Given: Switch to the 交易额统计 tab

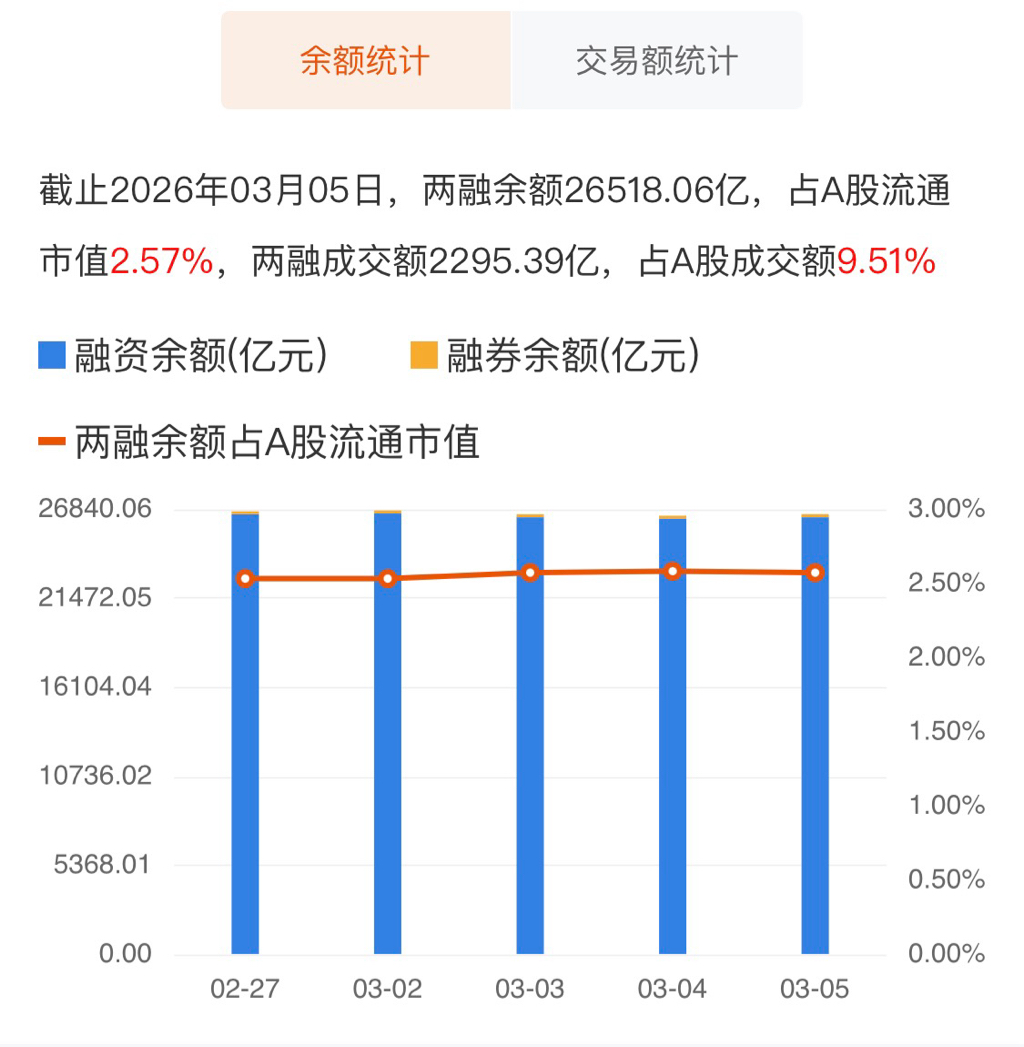Looking at the screenshot, I should coord(657,60).
